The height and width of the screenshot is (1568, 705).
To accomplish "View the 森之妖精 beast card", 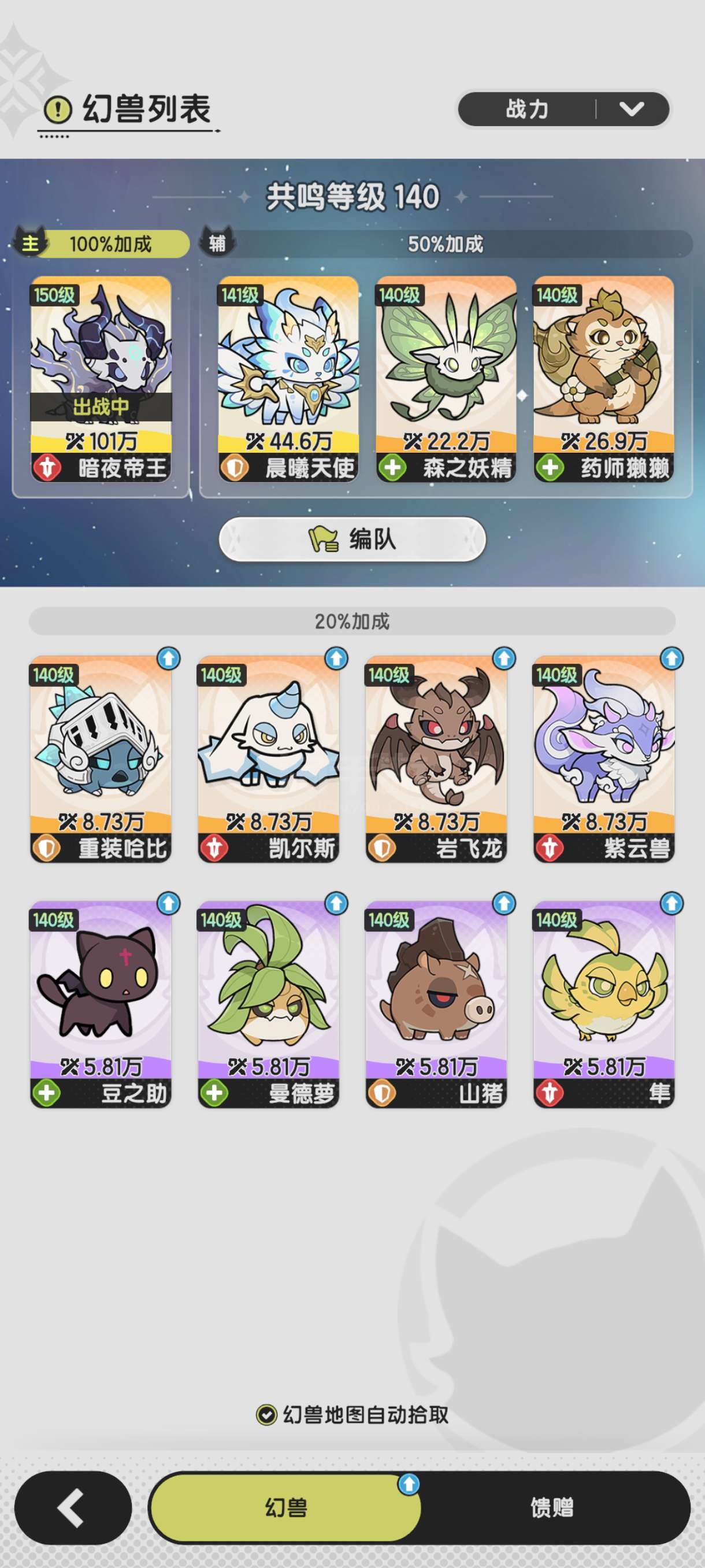I will pyautogui.click(x=446, y=379).
